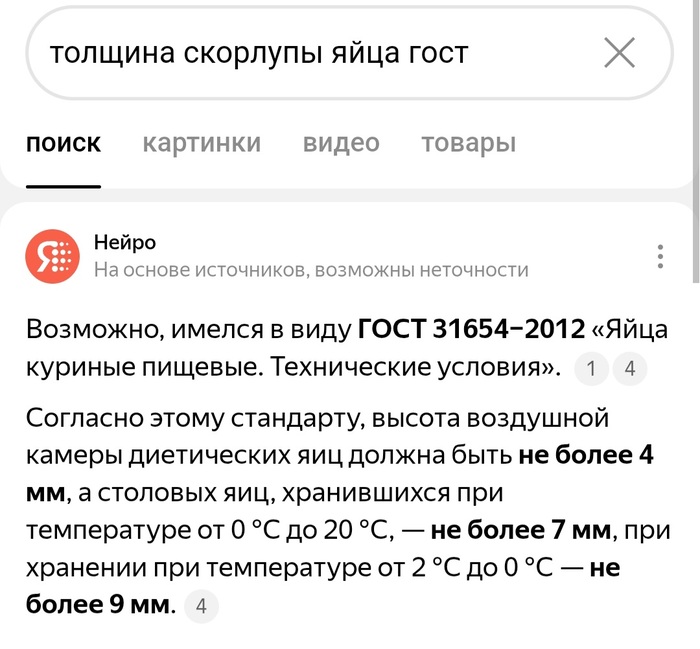Image resolution: width=700 pixels, height=649 pixels.
Task: Open source reference 4 after 9 мм
Action: [x=201, y=606]
